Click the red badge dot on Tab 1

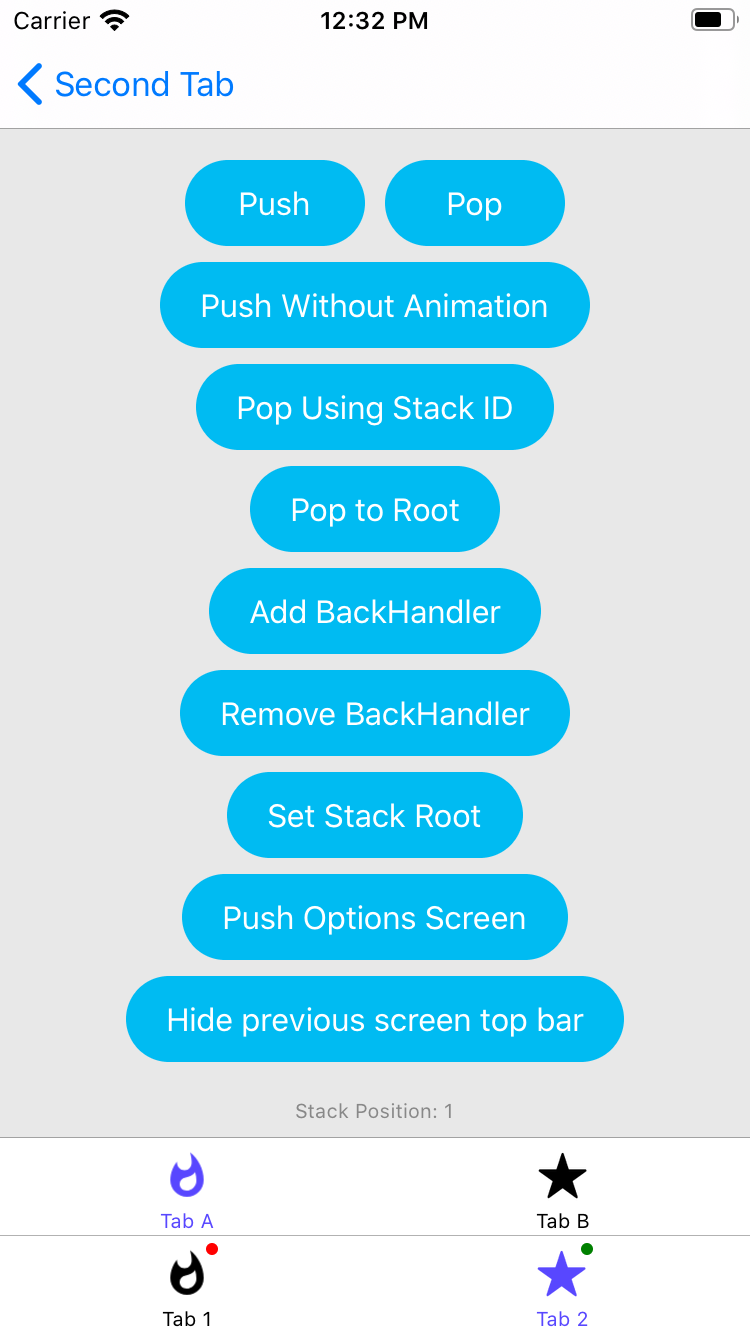tap(212, 1248)
